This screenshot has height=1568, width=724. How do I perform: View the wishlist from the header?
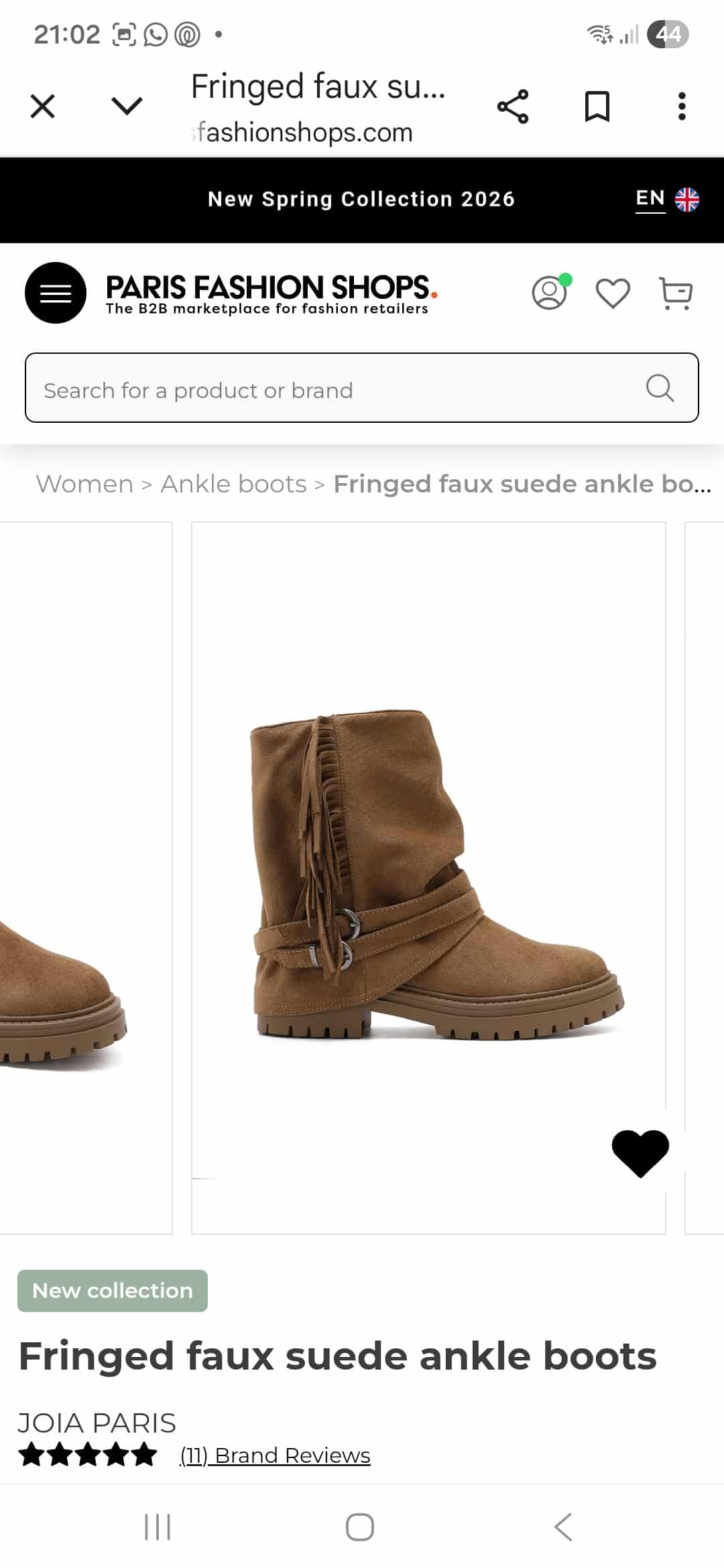coord(613,293)
